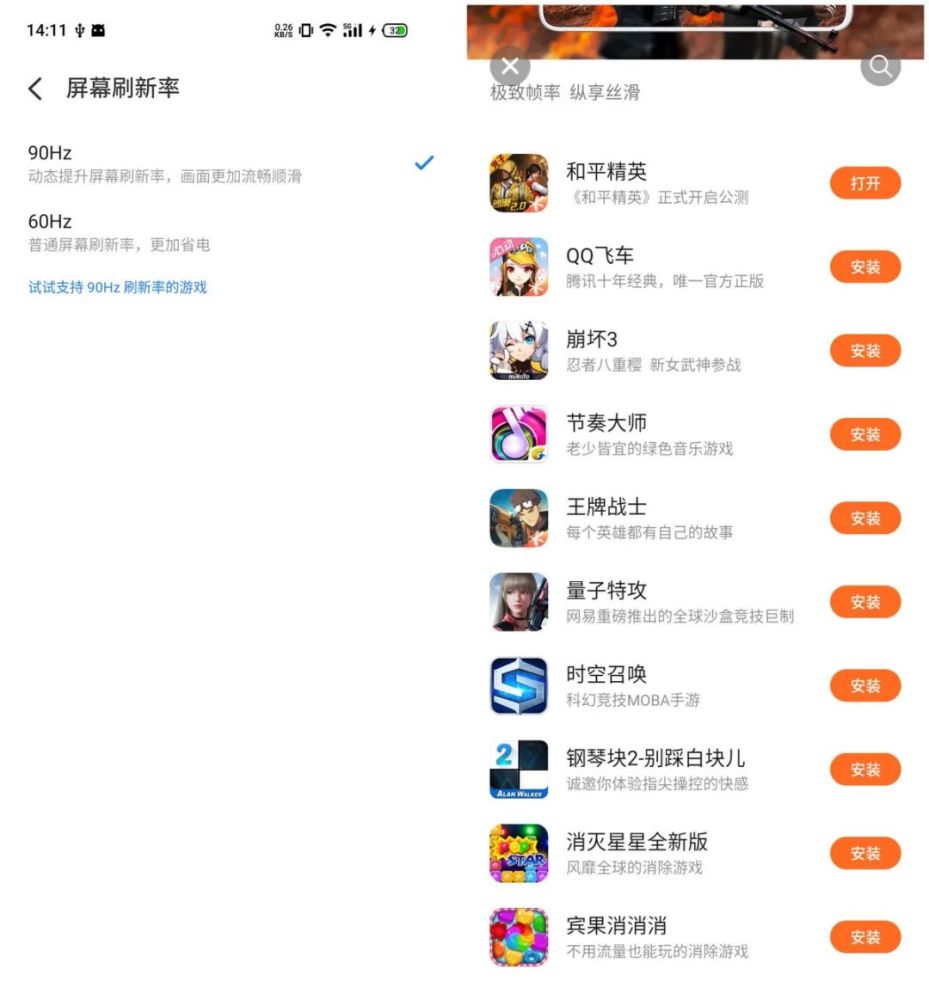Viewport: 929px width, 1000px height.
Task: Install 钢琴块2-别踩白块儿
Action: tap(865, 770)
